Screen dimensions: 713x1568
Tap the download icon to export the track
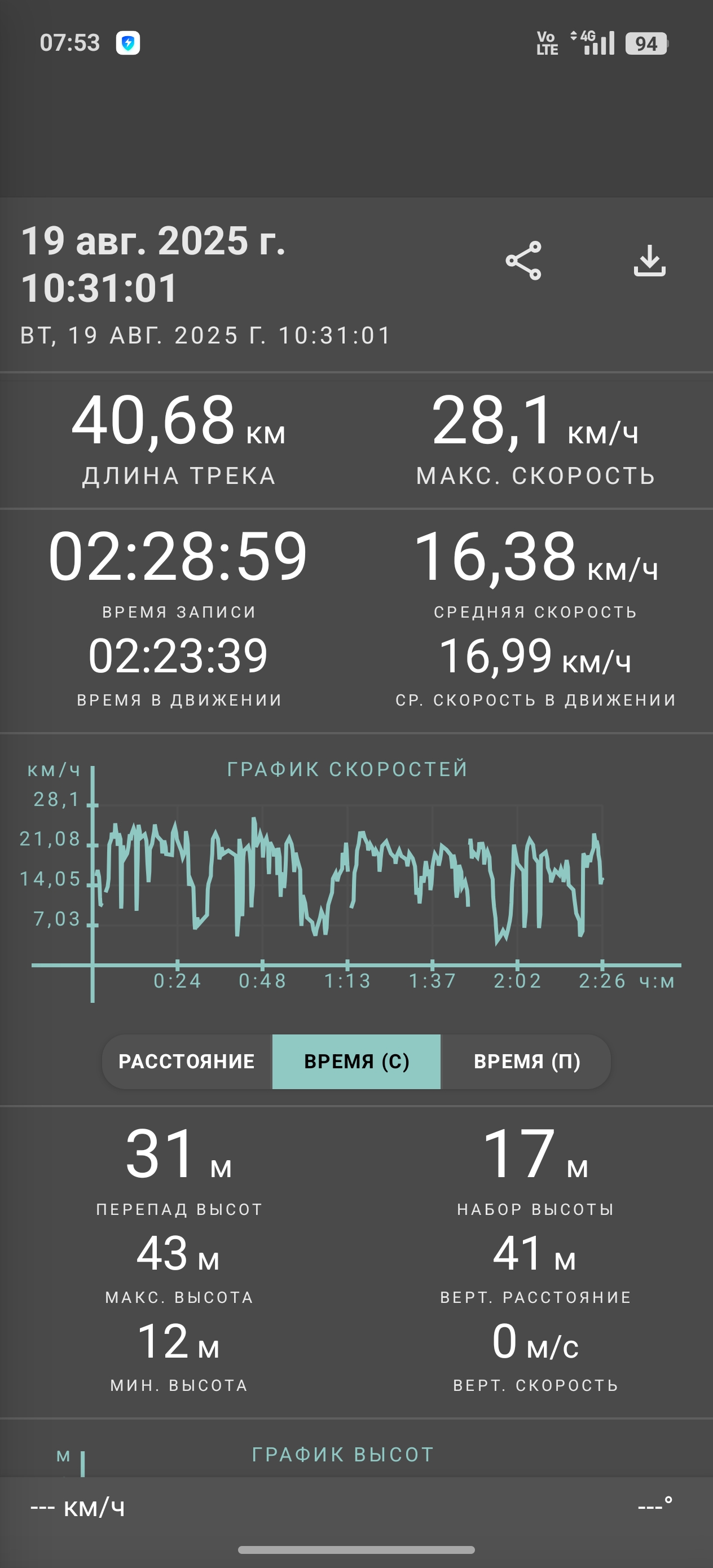click(650, 261)
